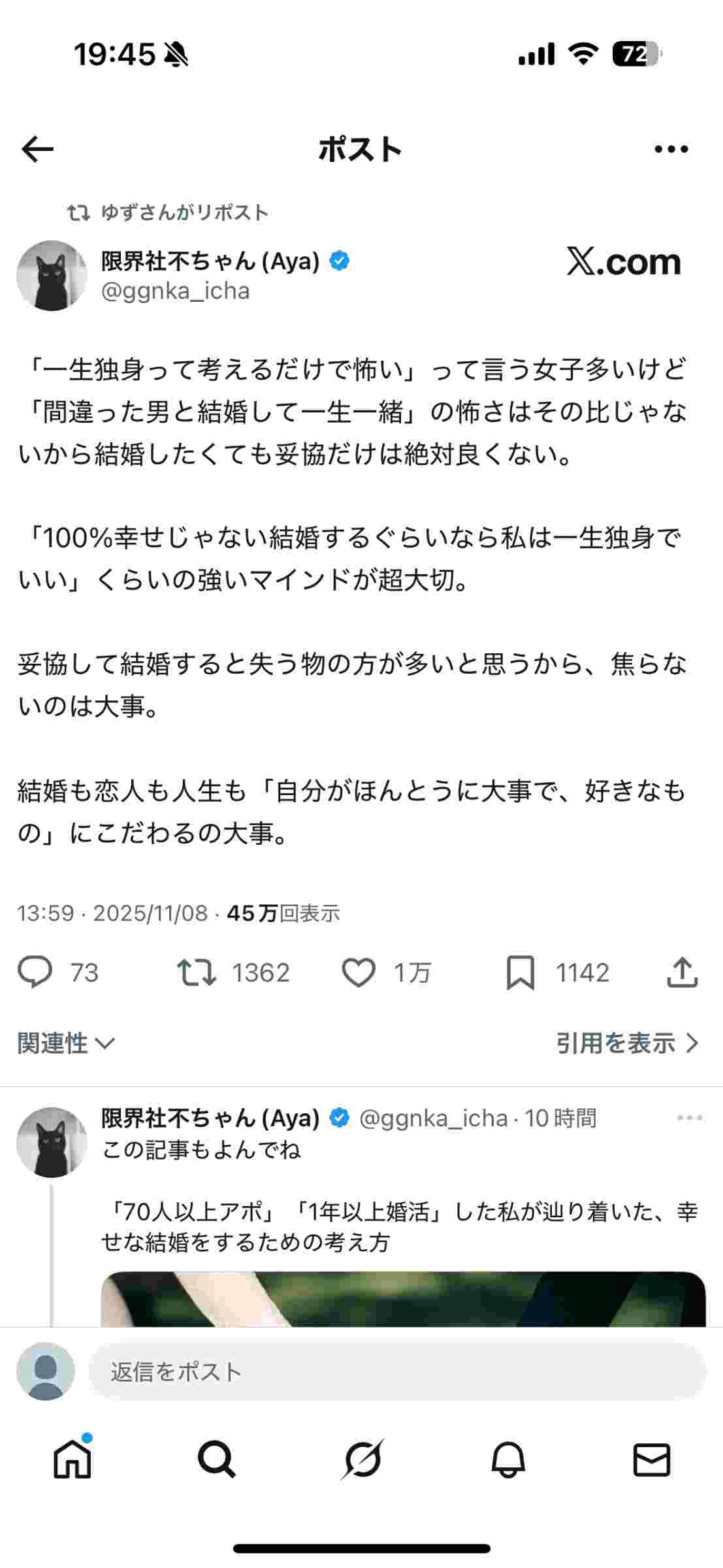The width and height of the screenshot is (723, 1568).
Task: Open the messages envelope tab
Action: [651, 1459]
